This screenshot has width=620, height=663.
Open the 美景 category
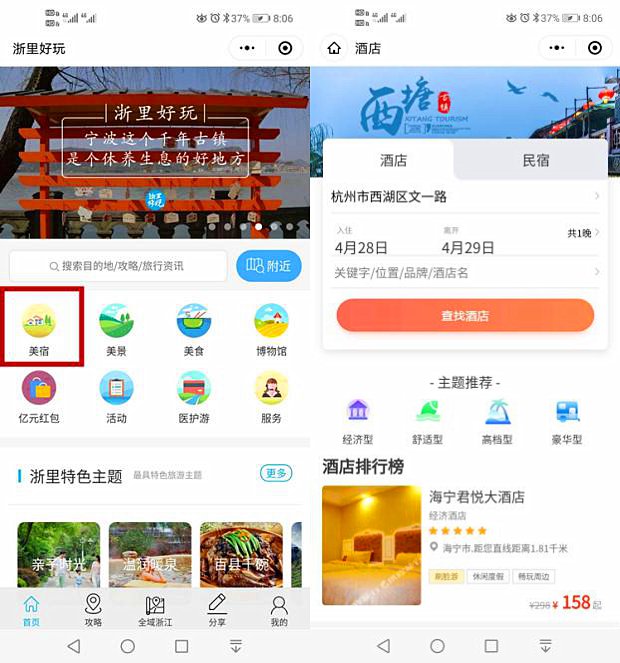(116, 329)
